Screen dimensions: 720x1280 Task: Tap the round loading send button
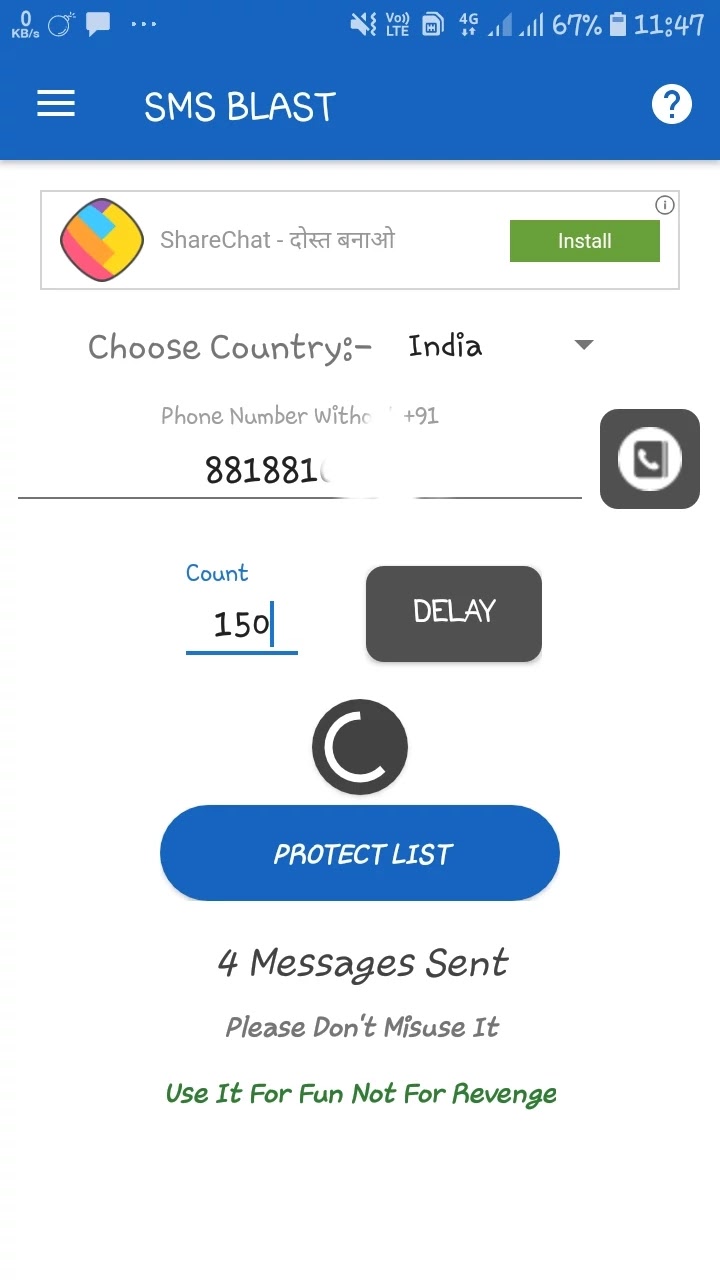[x=360, y=747]
